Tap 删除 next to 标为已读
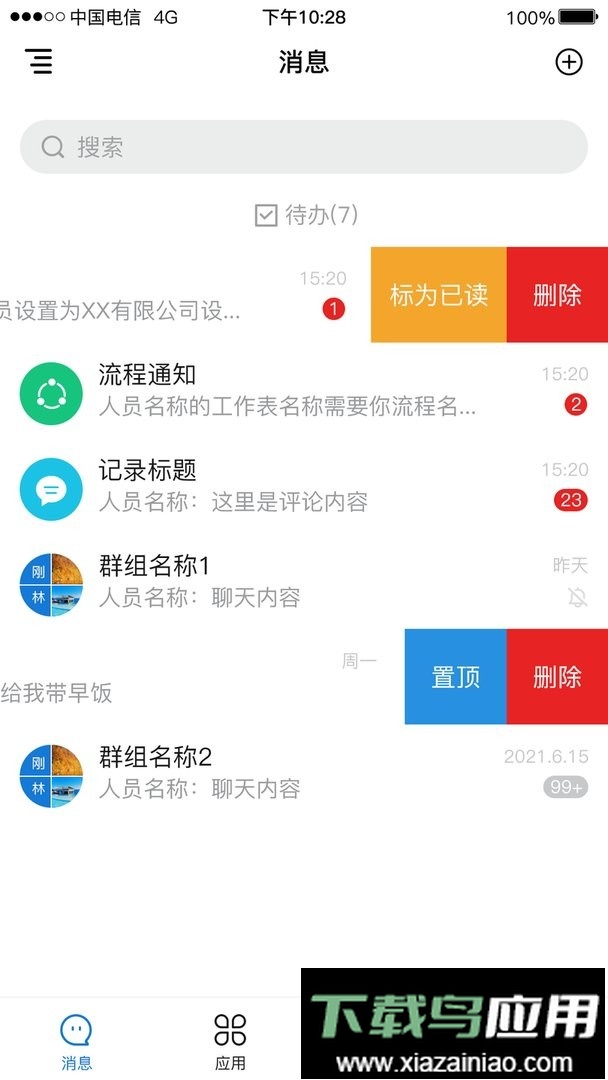 click(557, 295)
